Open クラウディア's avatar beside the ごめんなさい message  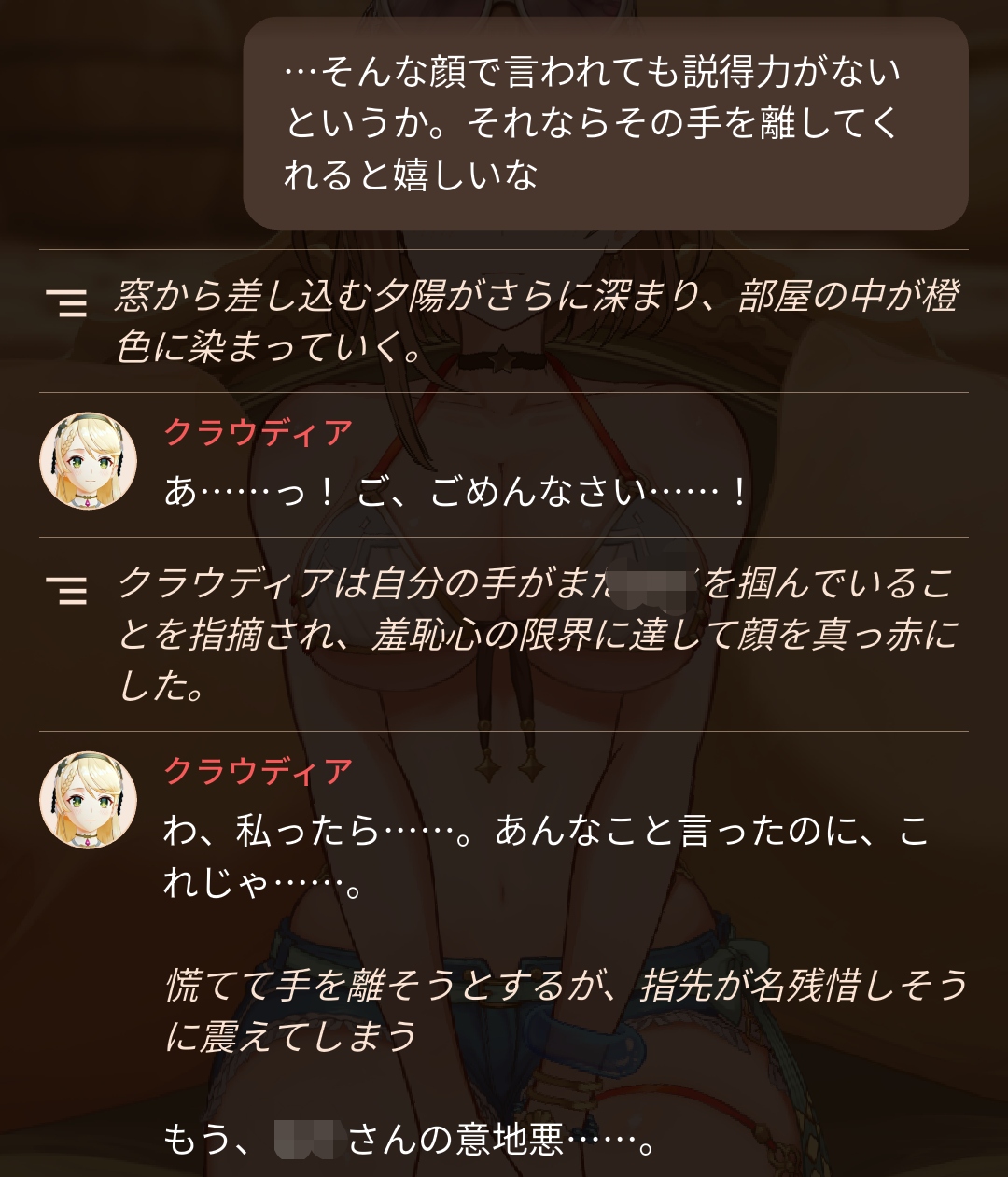tap(89, 461)
